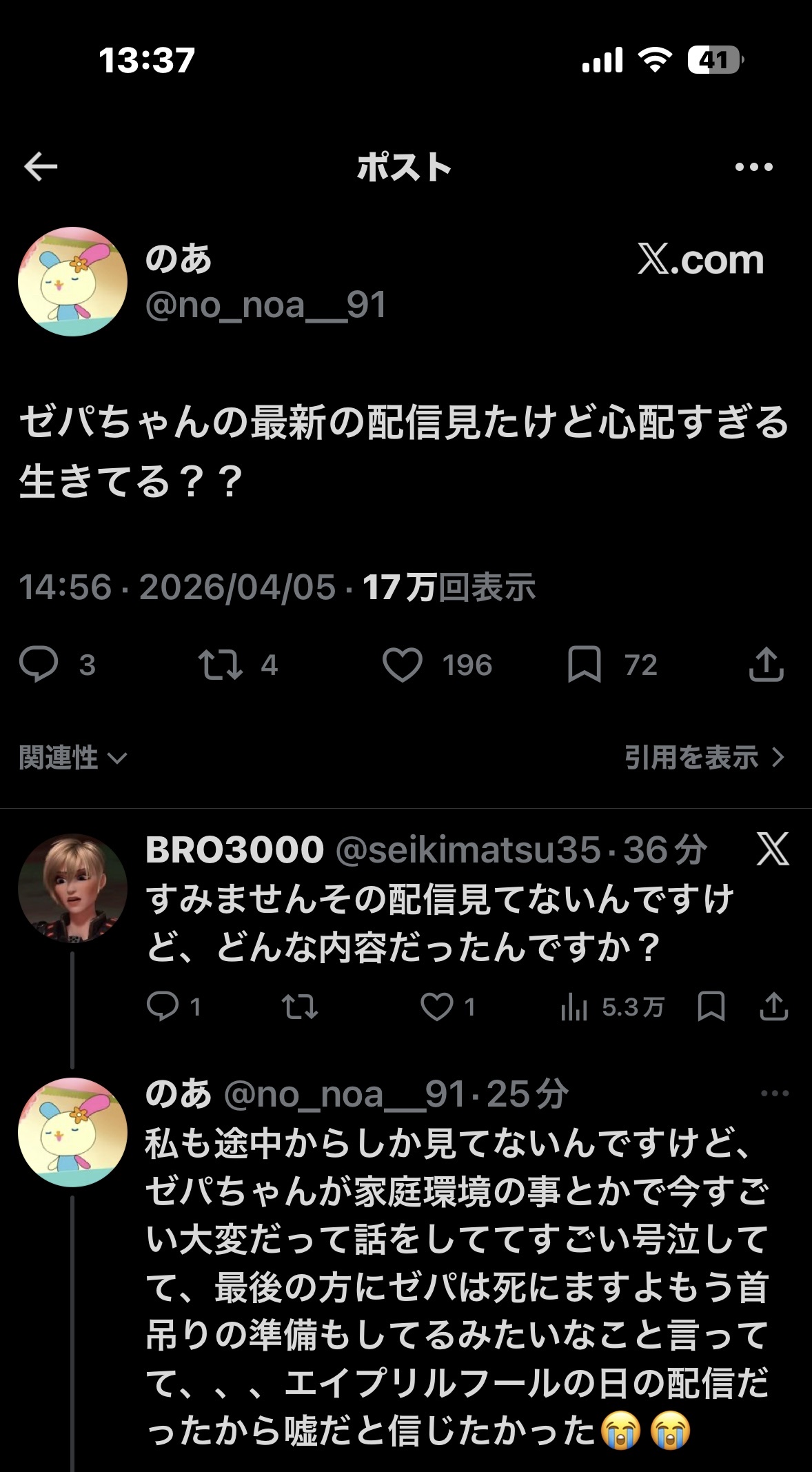Viewport: 812px width, 1472px height.
Task: Reply to BRO3000's comment
Action: [163, 1007]
